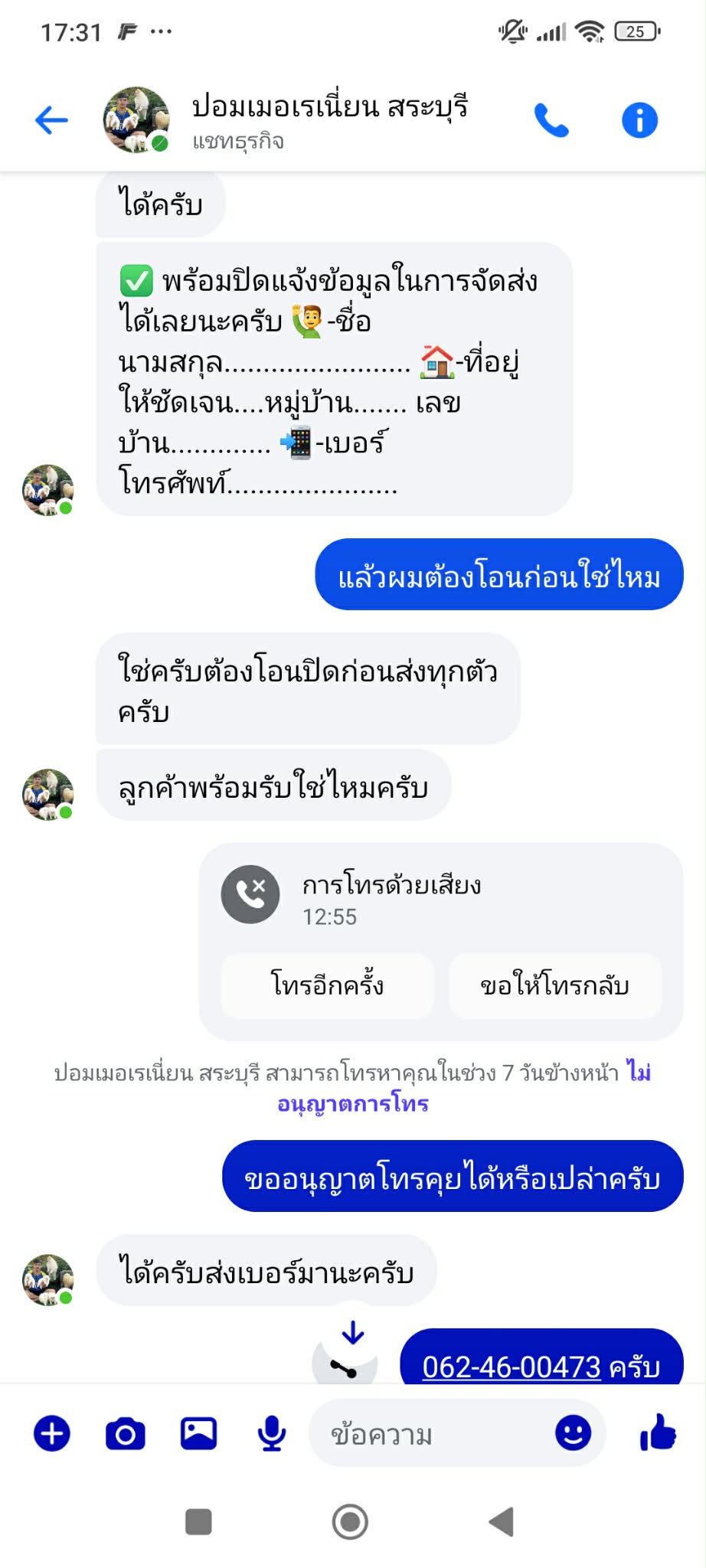
Task: Open more attachment options with plus icon
Action: [52, 1433]
